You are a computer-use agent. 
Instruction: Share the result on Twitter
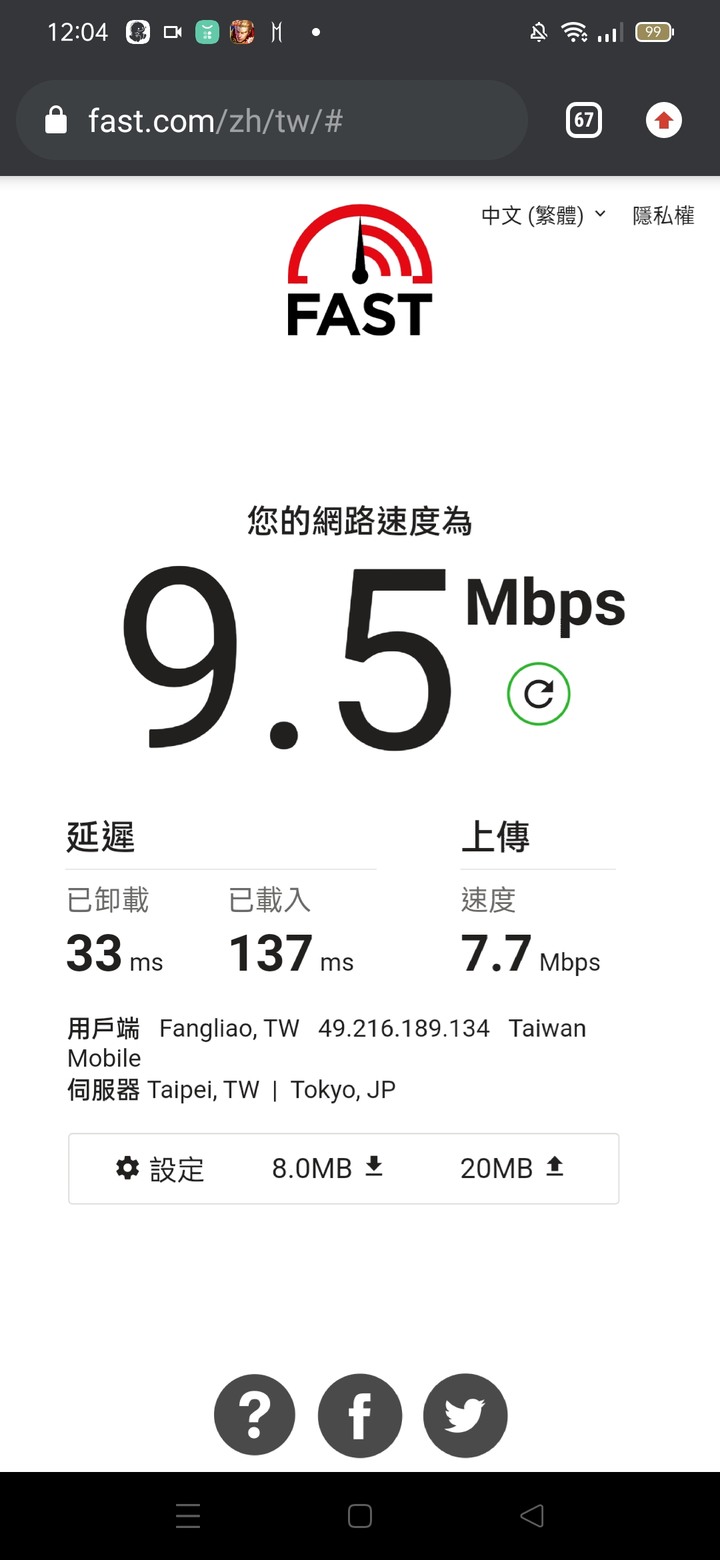[x=465, y=1415]
